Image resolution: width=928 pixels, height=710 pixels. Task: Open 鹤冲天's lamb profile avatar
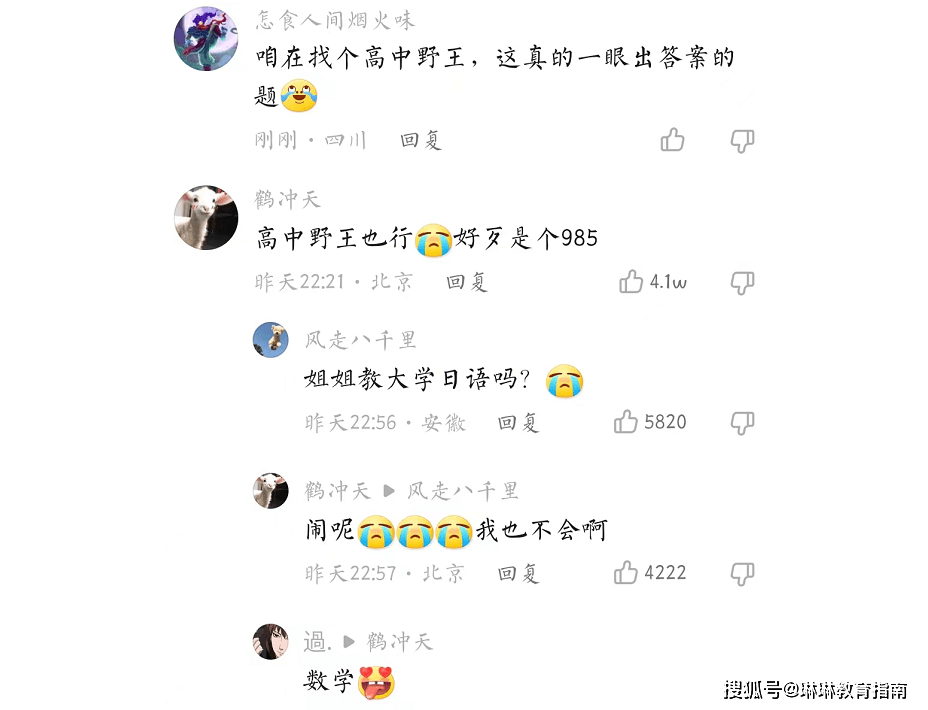[206, 217]
